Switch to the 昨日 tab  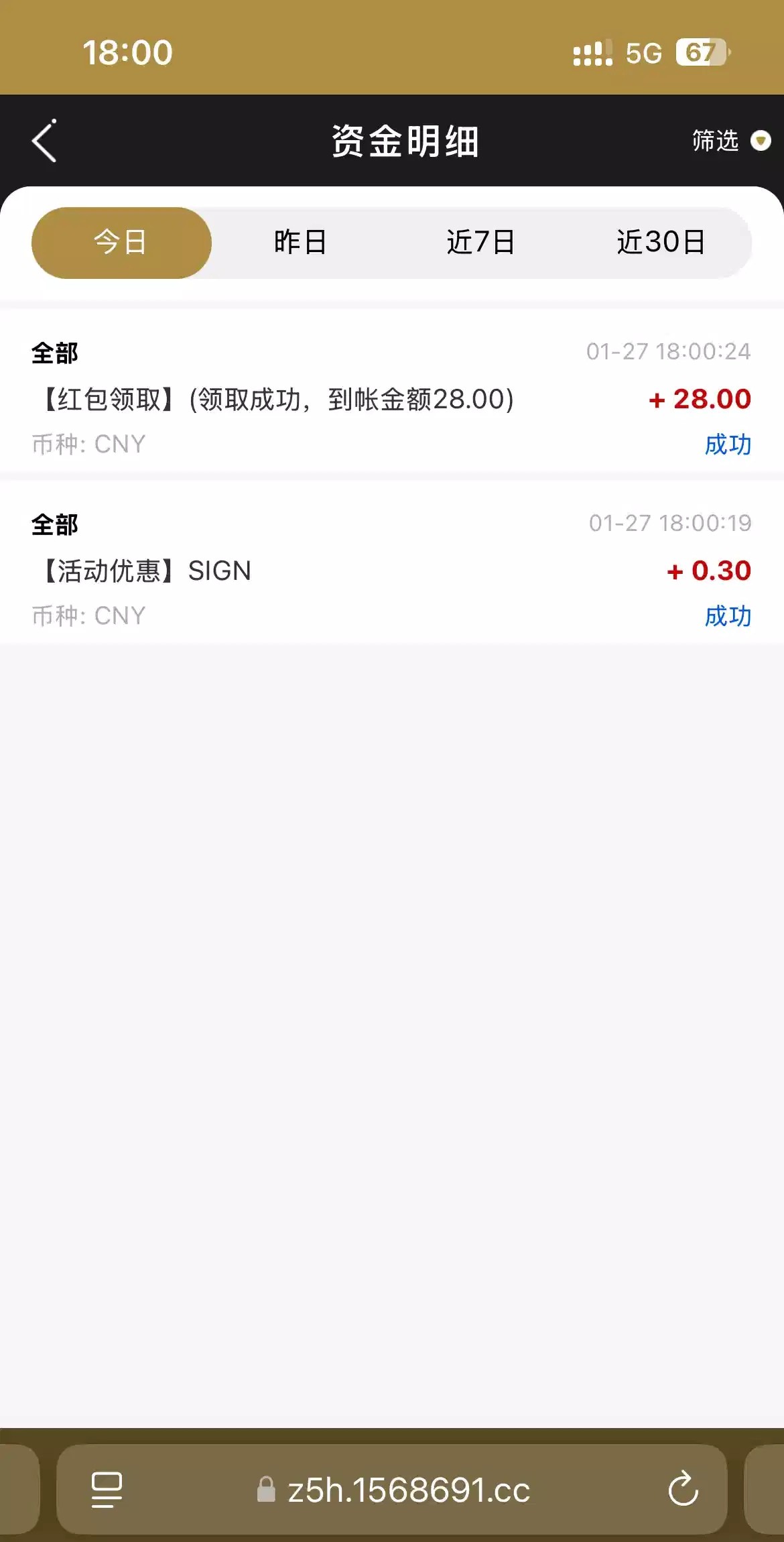(300, 243)
